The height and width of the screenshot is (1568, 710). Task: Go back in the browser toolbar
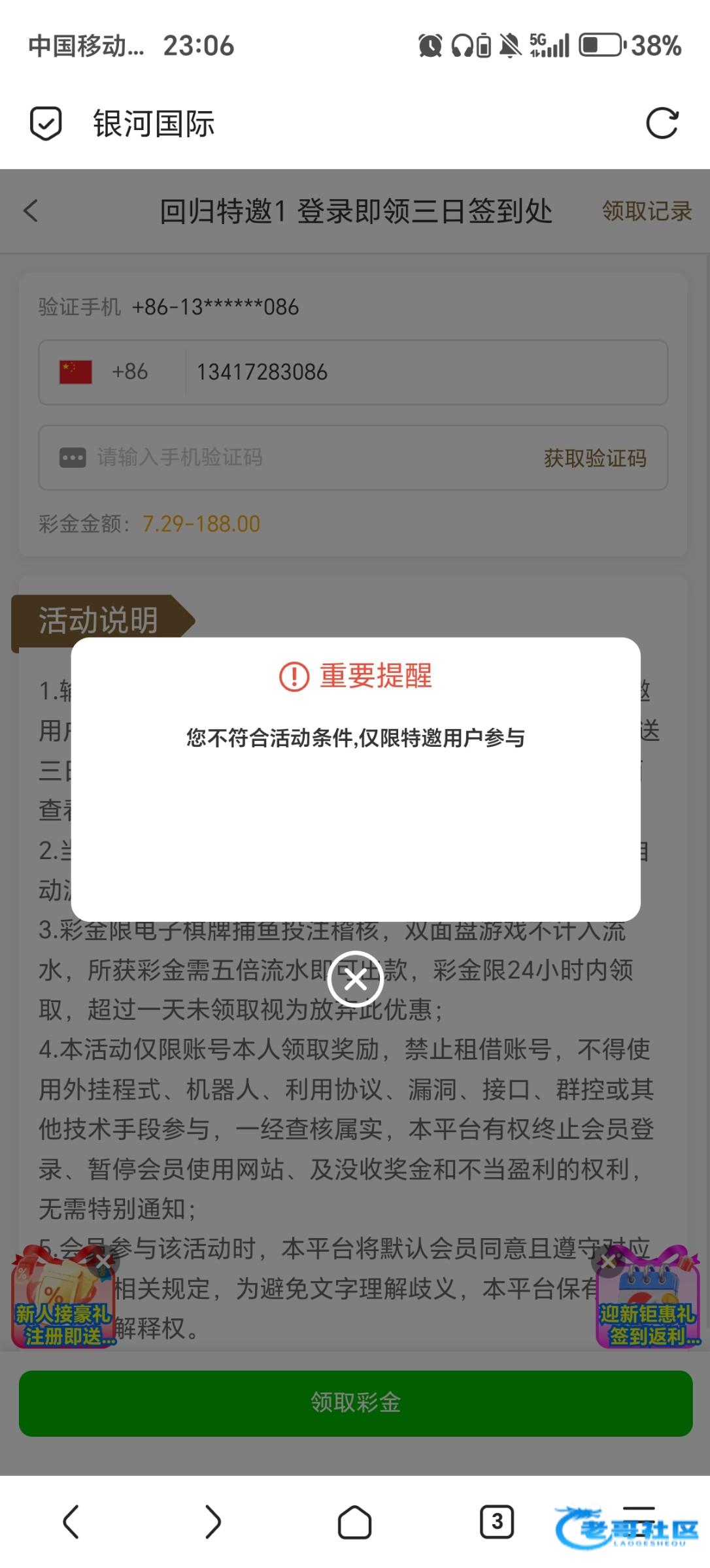point(71,1522)
